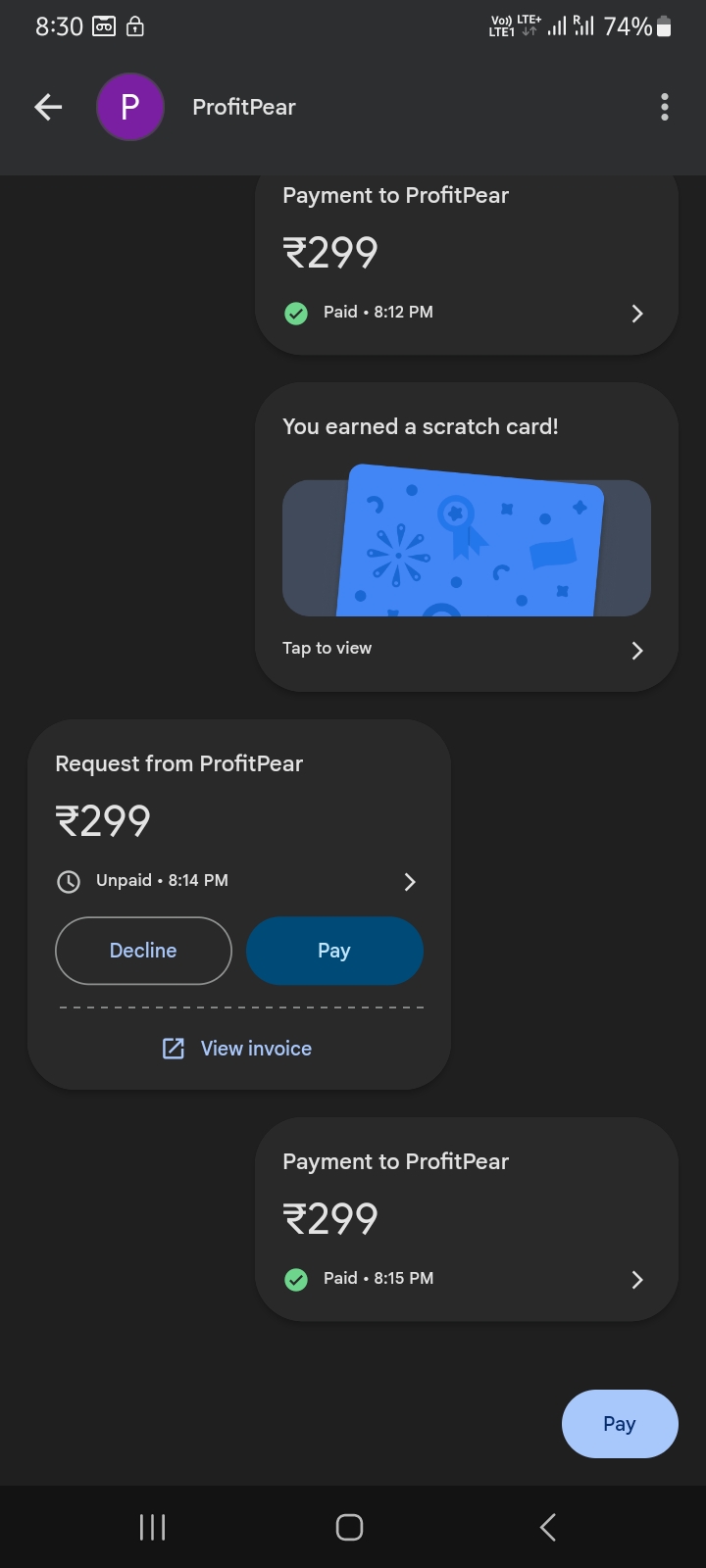The width and height of the screenshot is (706, 1568).
Task: Go to the home screen
Action: pos(350,1527)
